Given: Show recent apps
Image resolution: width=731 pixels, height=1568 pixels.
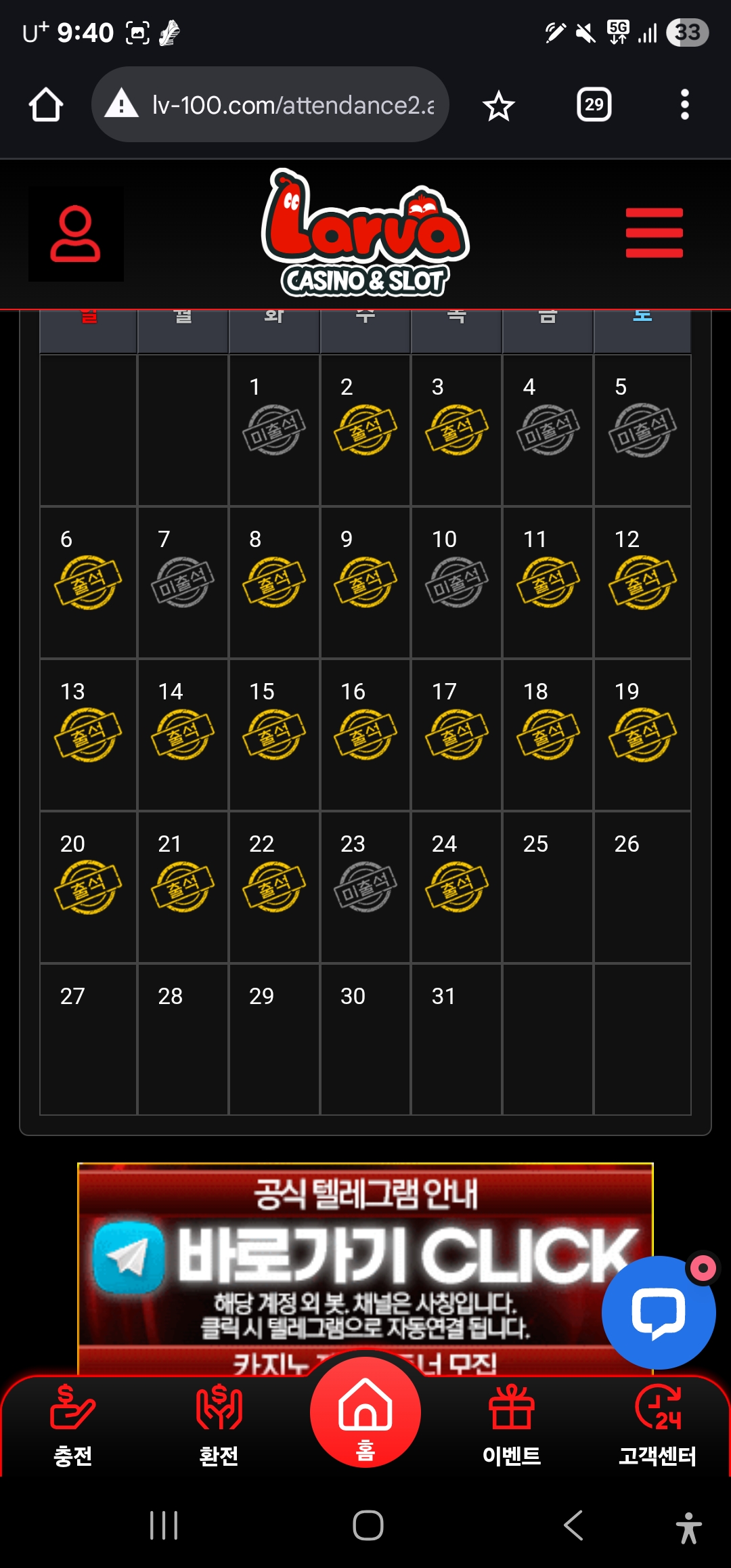Looking at the screenshot, I should (x=164, y=1525).
